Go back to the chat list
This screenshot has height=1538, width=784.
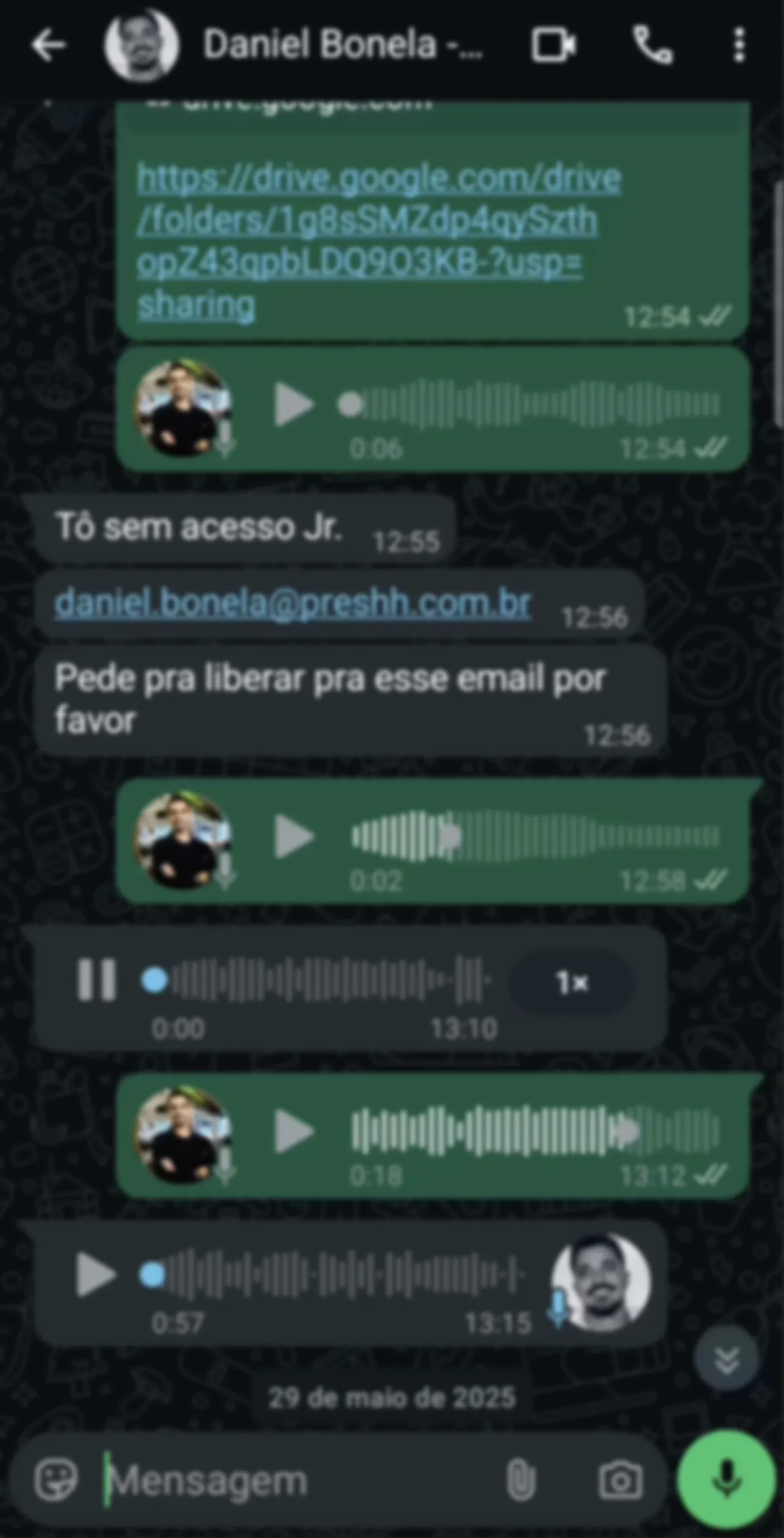coord(48,45)
